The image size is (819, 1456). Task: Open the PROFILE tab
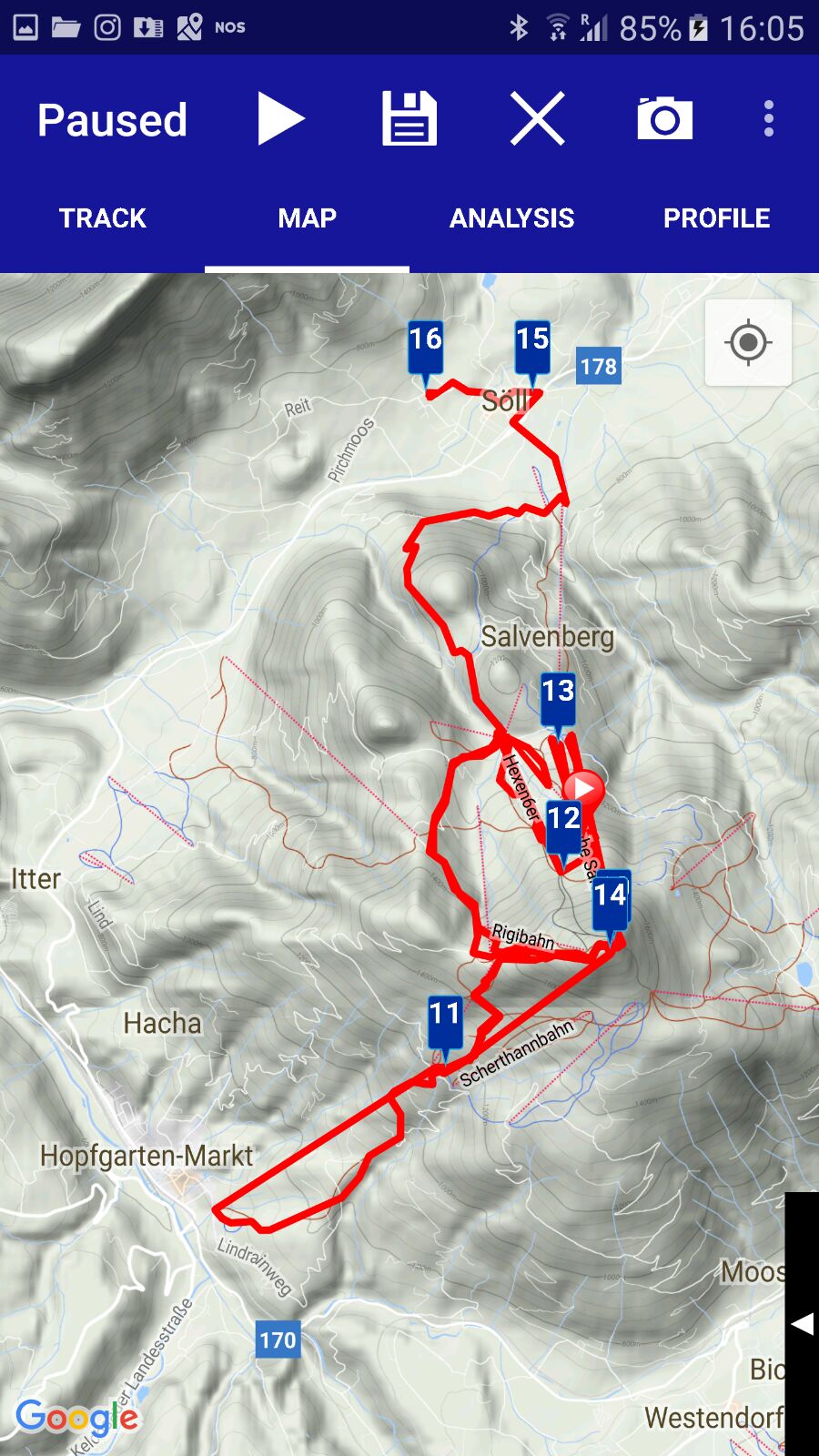[716, 218]
